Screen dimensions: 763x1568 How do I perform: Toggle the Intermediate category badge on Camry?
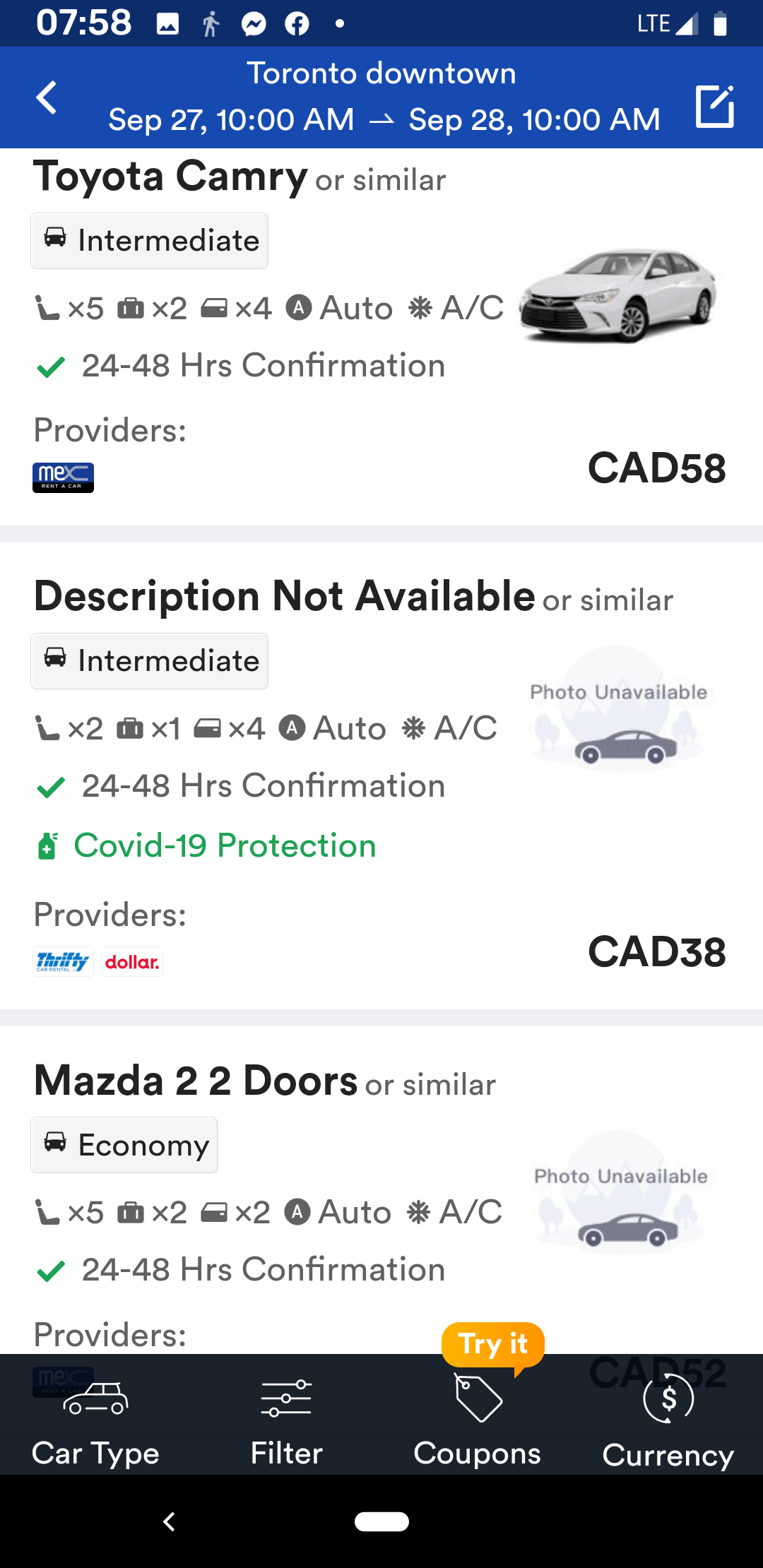point(149,240)
